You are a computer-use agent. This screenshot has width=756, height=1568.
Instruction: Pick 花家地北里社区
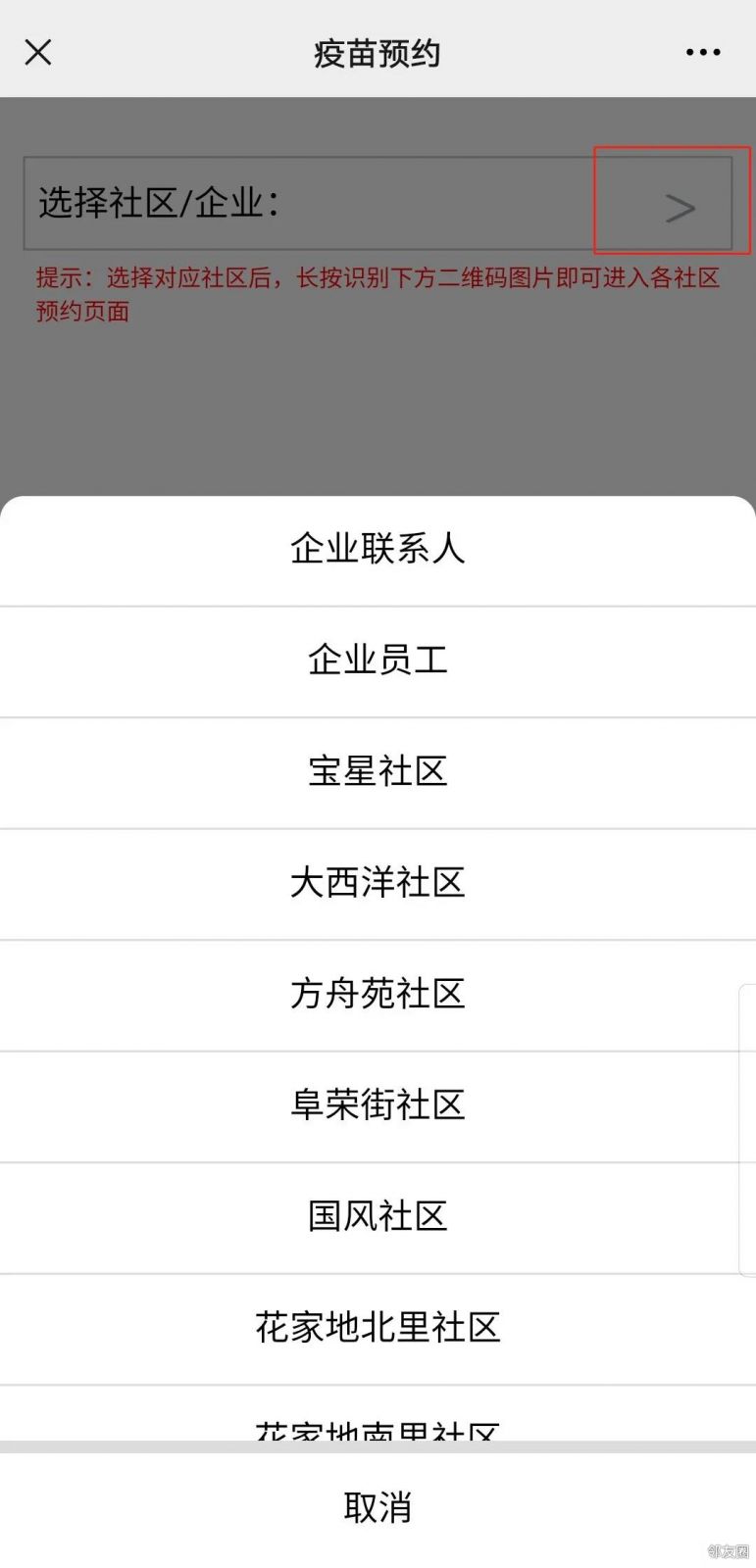tap(378, 1327)
